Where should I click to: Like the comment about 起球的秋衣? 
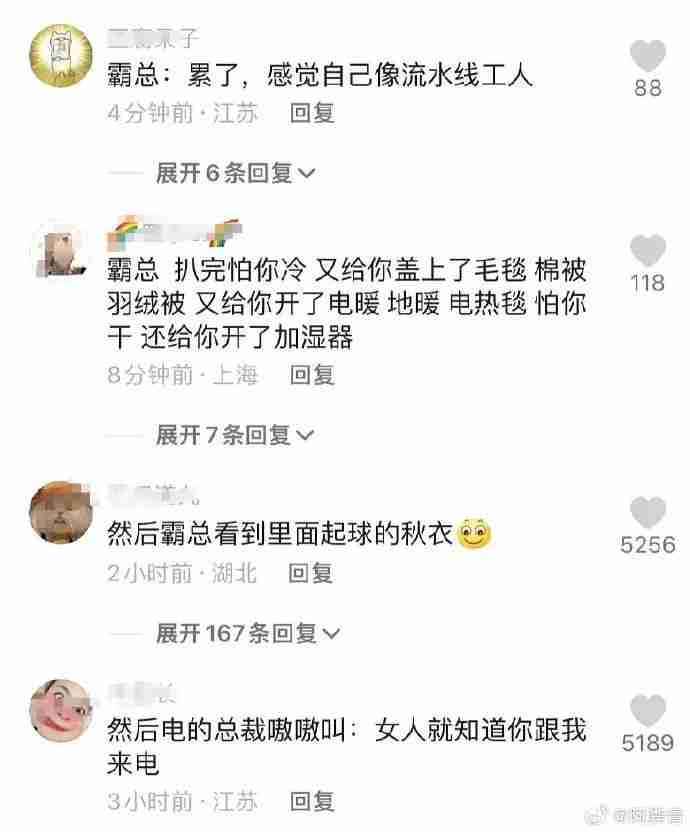[648, 513]
